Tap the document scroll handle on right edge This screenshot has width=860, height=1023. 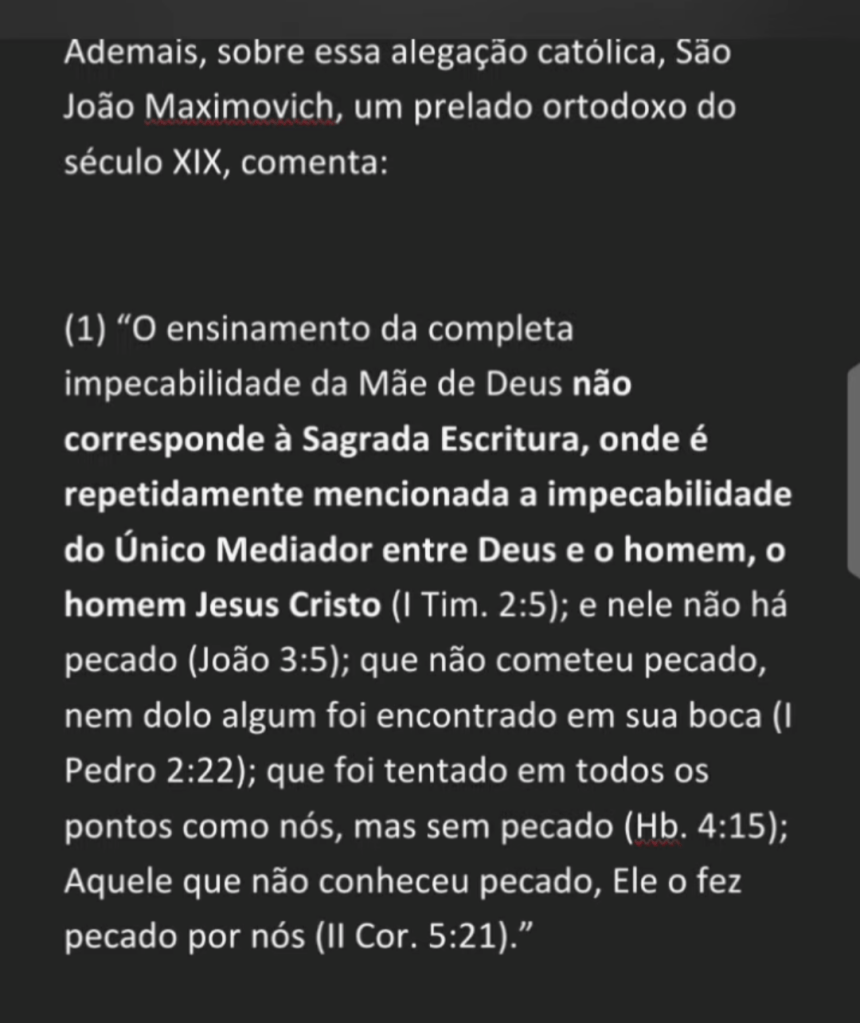coord(853,471)
